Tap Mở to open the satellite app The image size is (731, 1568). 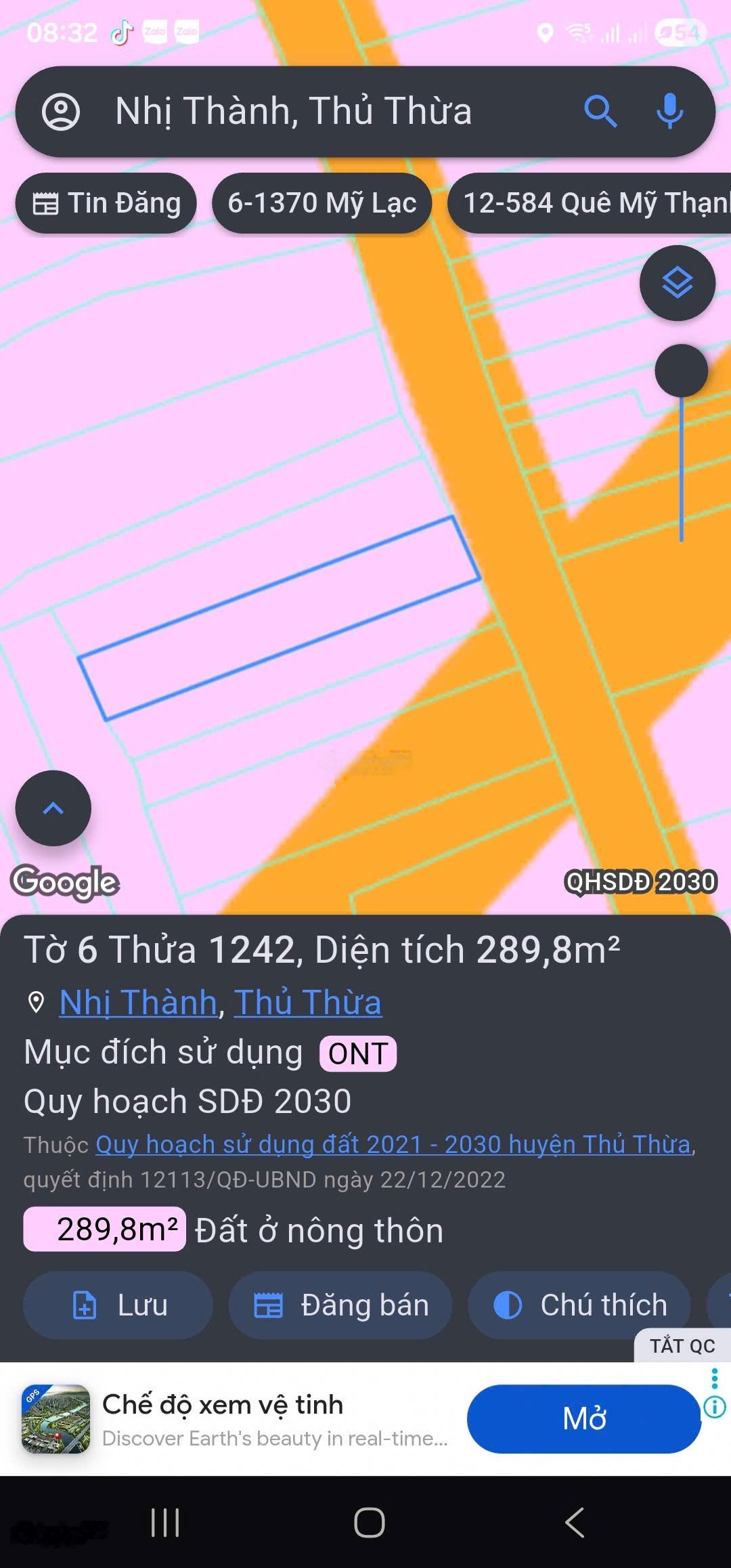(x=583, y=1419)
